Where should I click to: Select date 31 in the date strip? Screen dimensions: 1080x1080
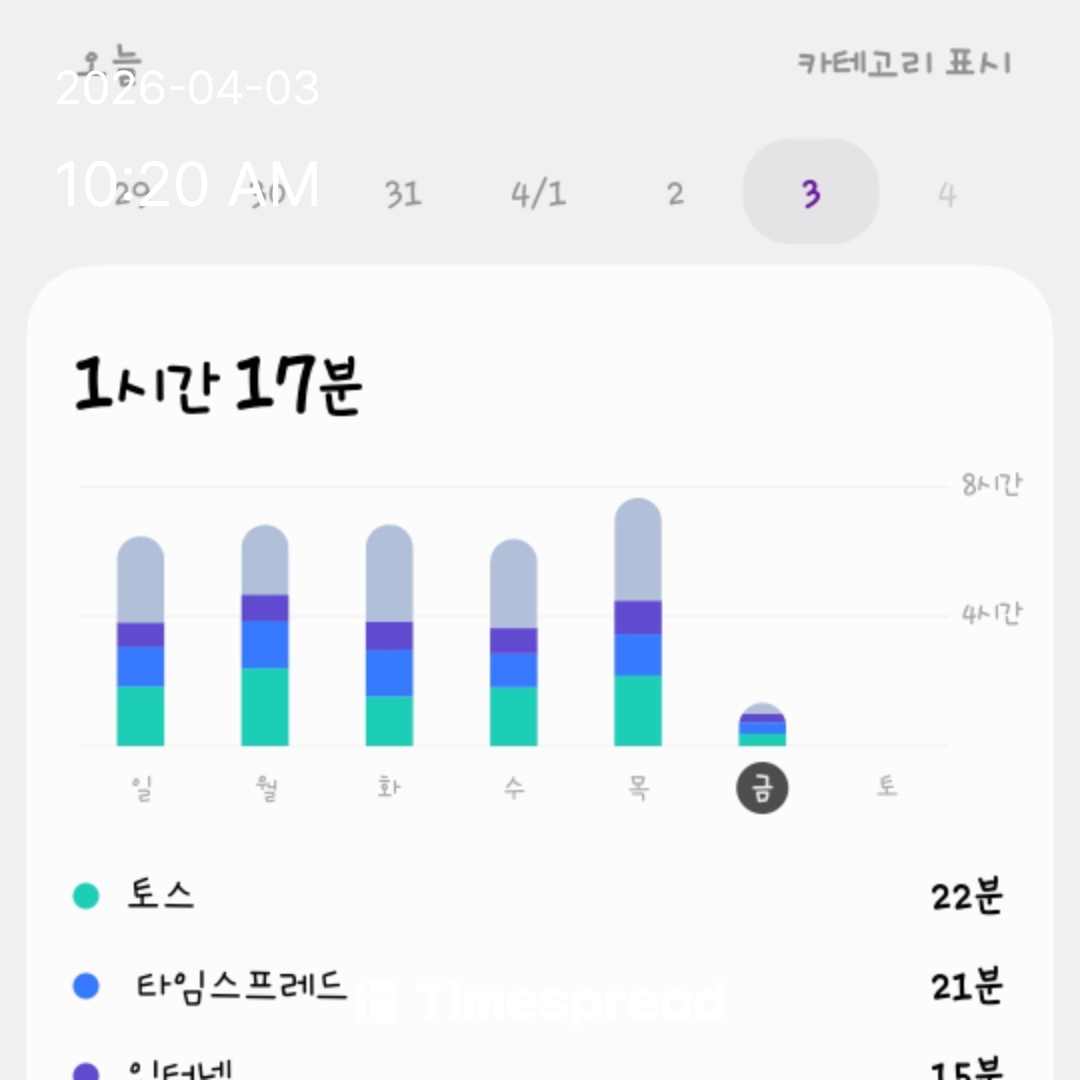(403, 193)
